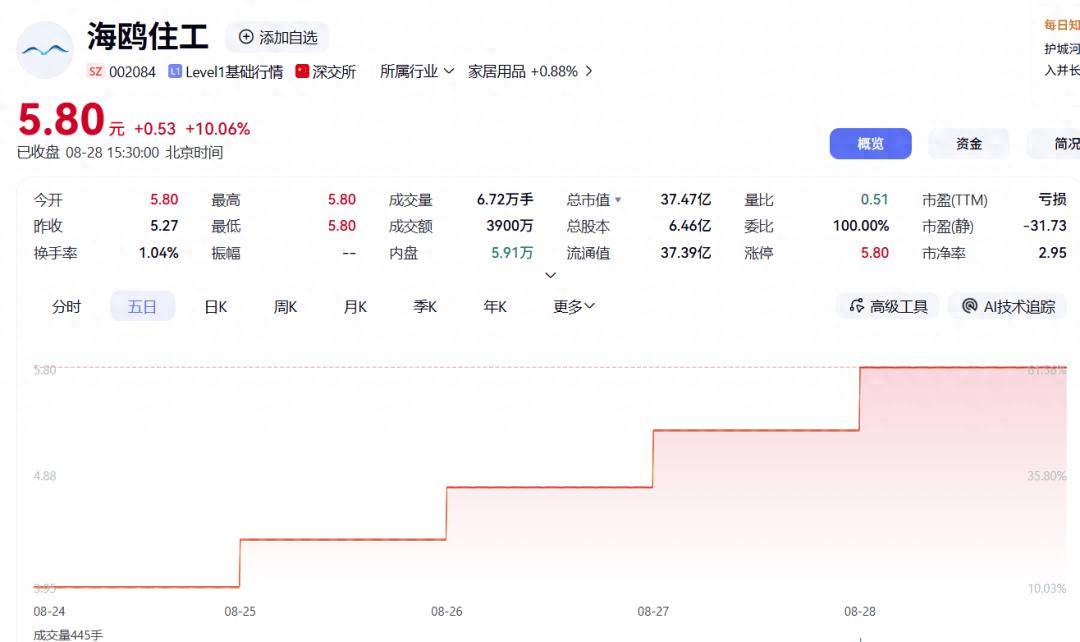The width and height of the screenshot is (1080, 642).
Task: Expand more stock metrics with the chevron
Action: [x=550, y=275]
